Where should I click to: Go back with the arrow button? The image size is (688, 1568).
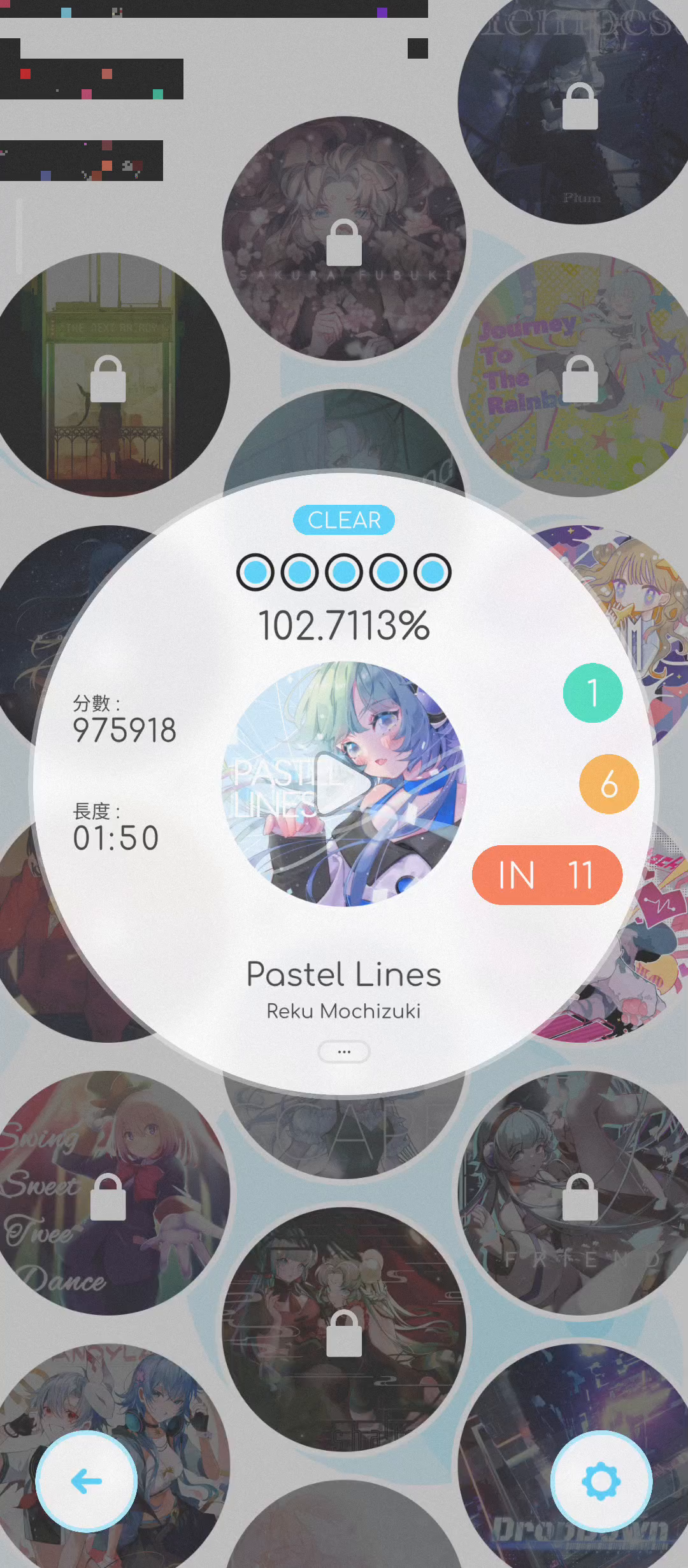tap(87, 1481)
